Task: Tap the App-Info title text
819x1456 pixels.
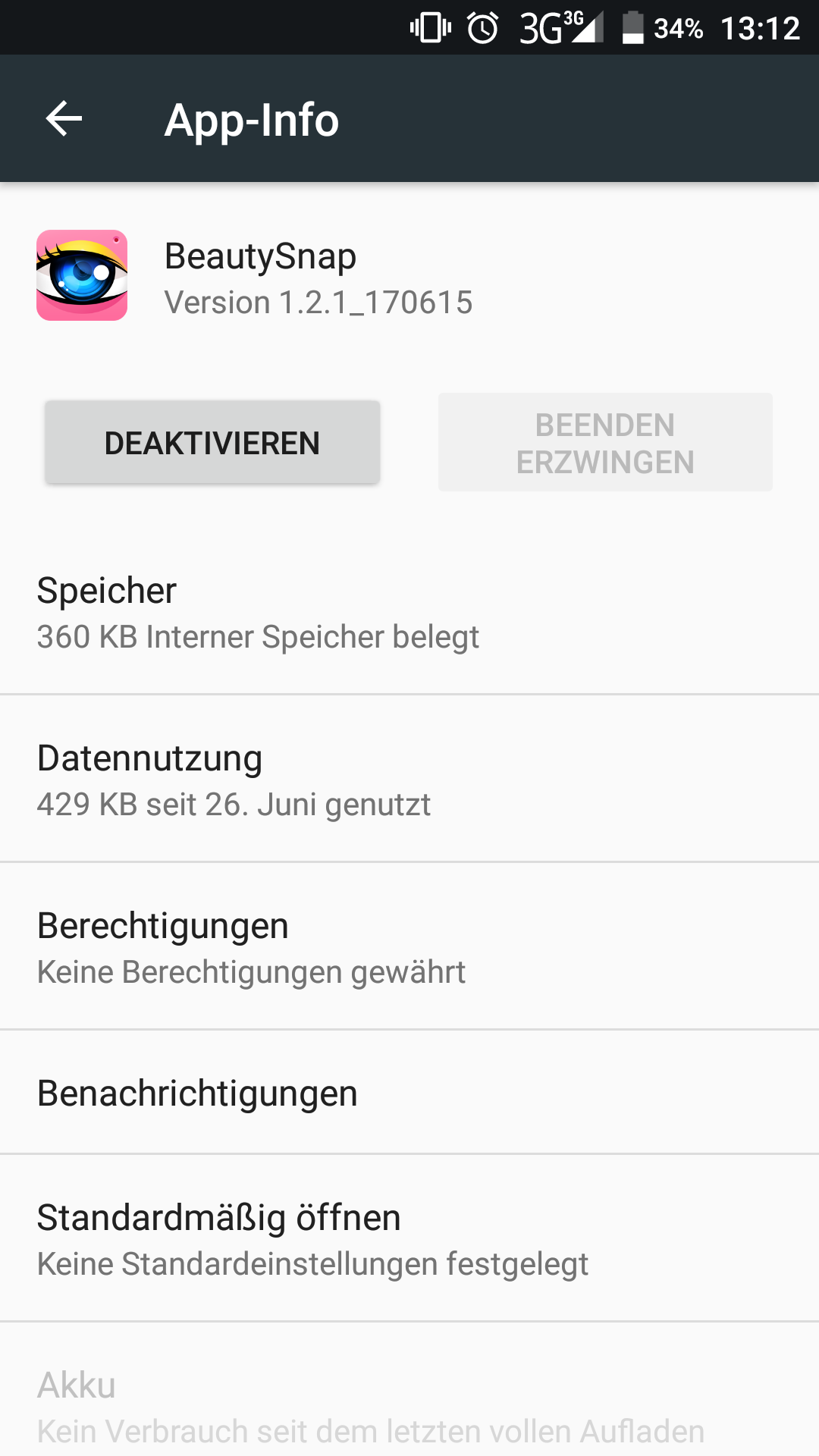Action: pos(251,120)
